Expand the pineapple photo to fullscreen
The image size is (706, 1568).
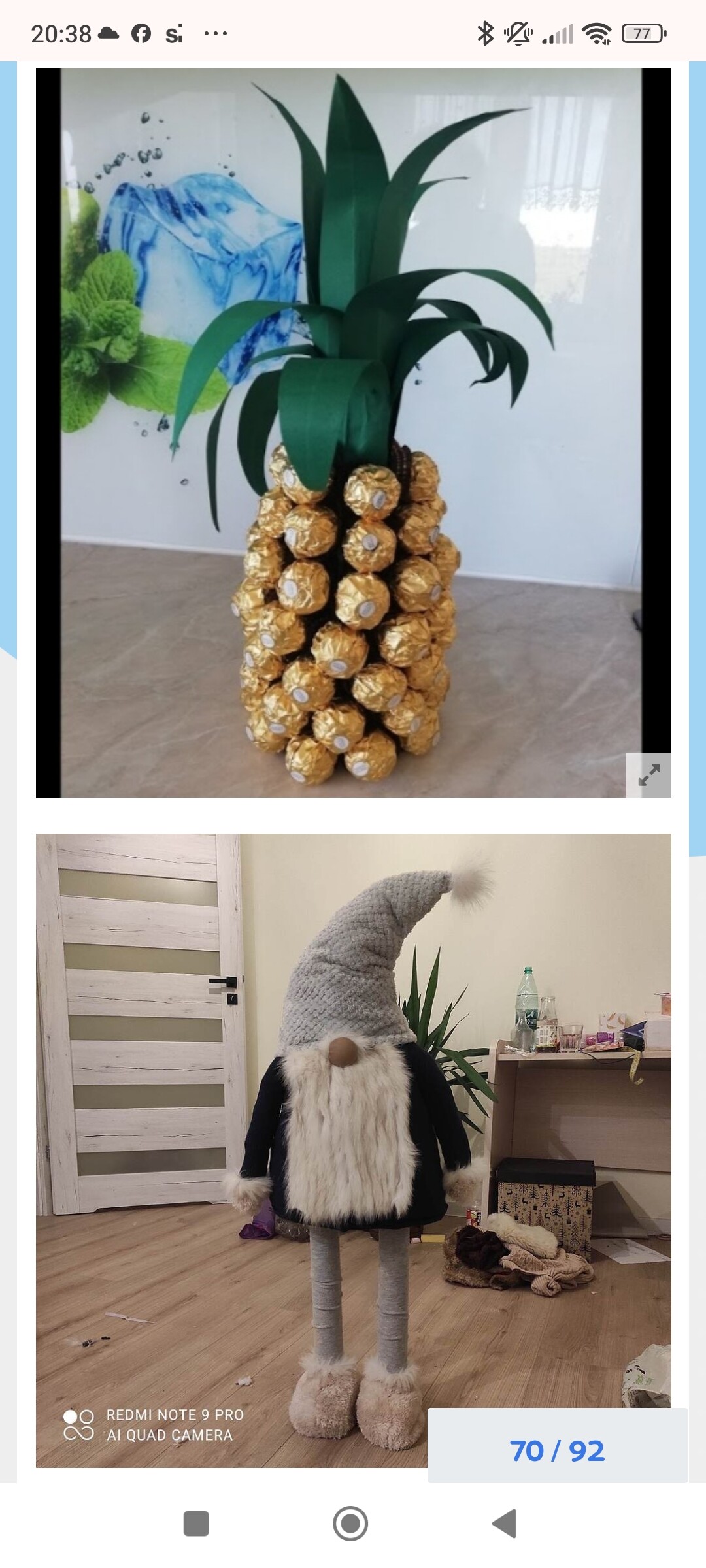click(x=648, y=775)
